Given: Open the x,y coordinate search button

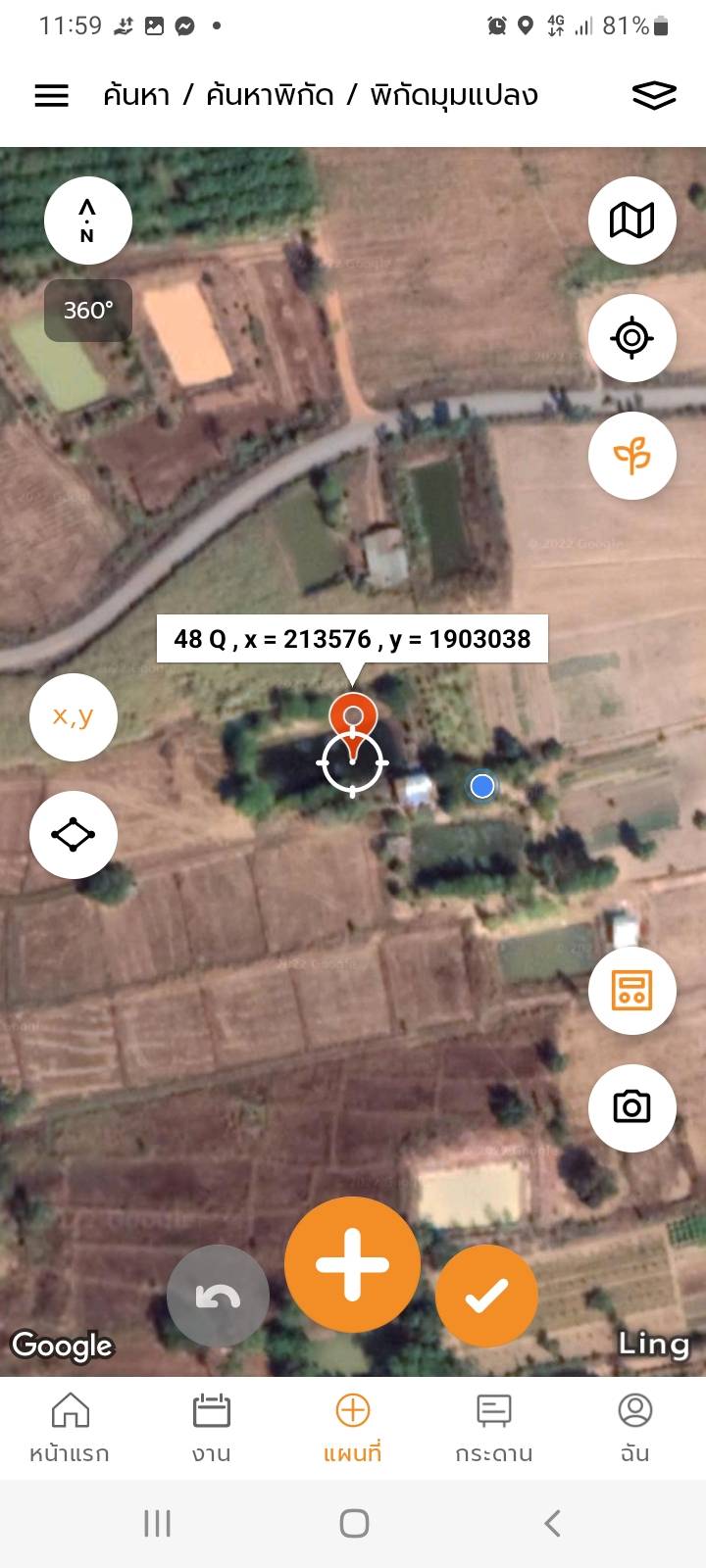Looking at the screenshot, I should [x=74, y=716].
